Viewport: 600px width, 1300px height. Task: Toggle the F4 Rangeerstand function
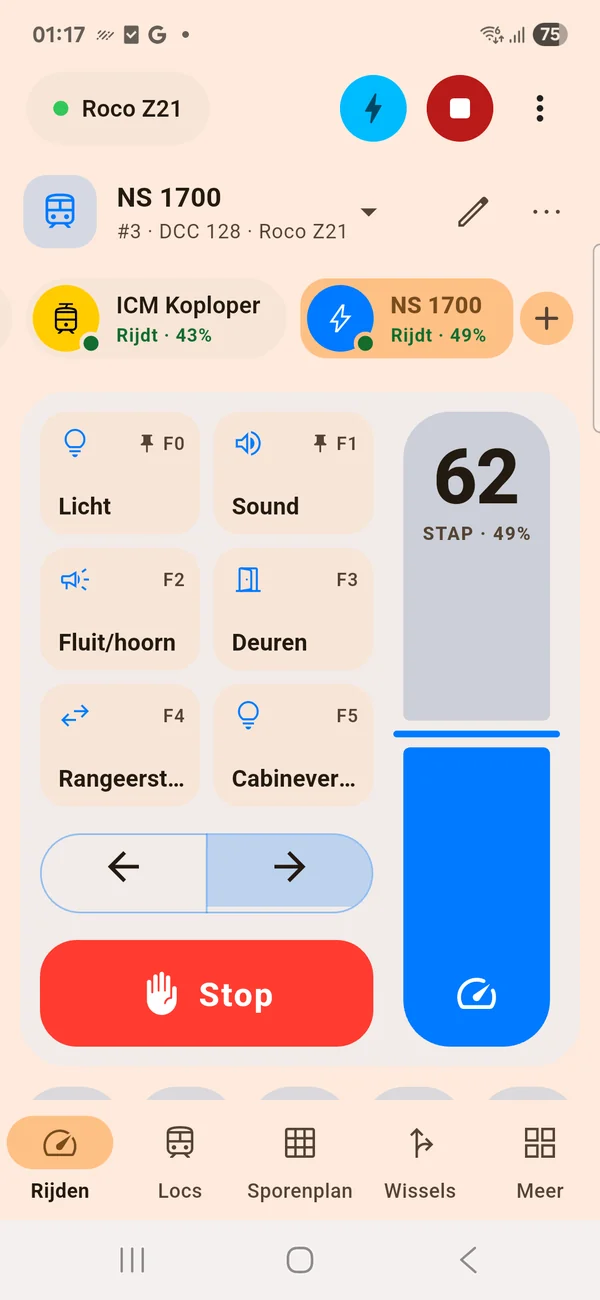(x=120, y=746)
